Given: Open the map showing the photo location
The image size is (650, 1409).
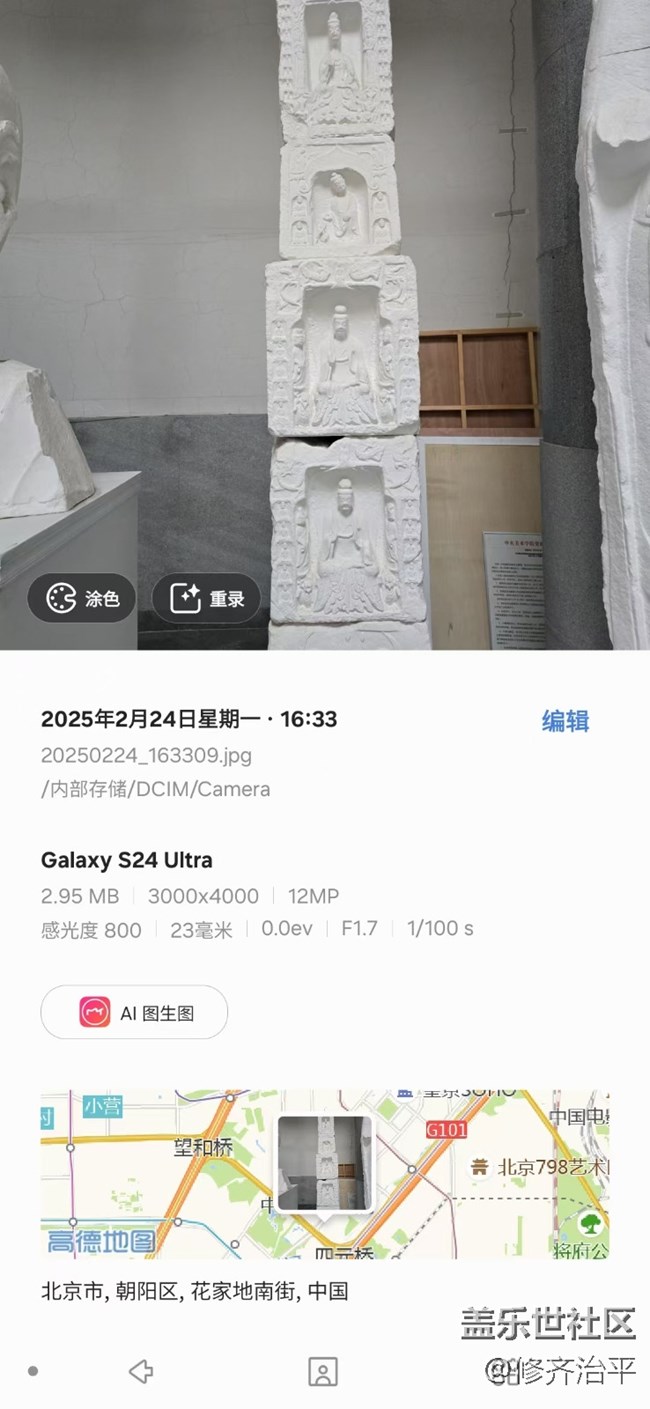Looking at the screenshot, I should [324, 1173].
